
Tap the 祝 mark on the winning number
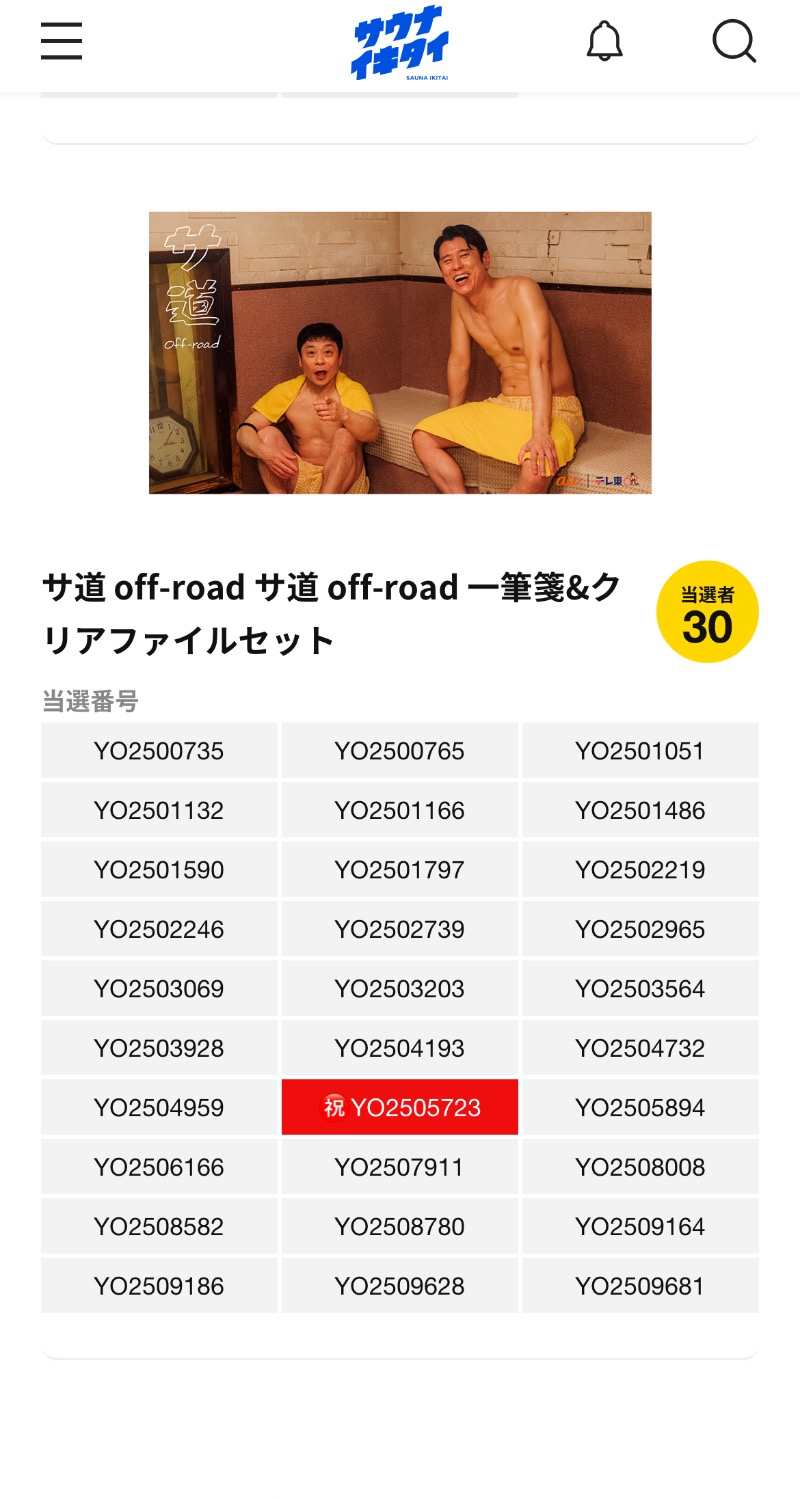[334, 1107]
